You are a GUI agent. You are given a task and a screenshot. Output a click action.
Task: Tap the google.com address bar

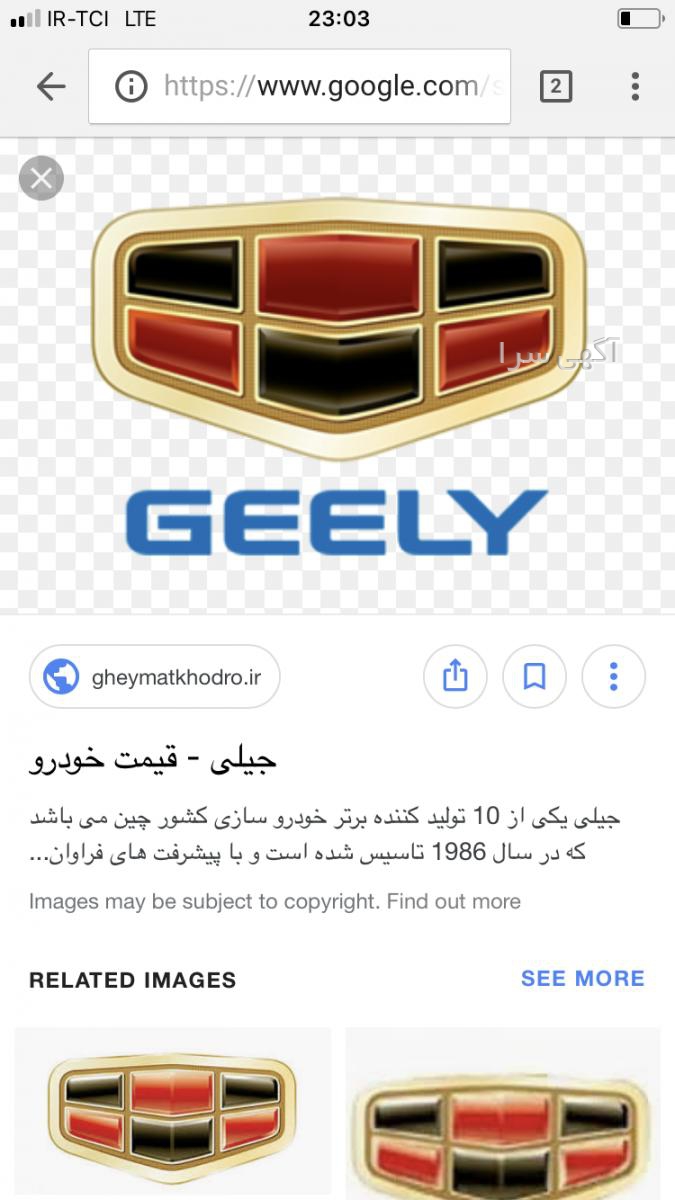[x=300, y=87]
